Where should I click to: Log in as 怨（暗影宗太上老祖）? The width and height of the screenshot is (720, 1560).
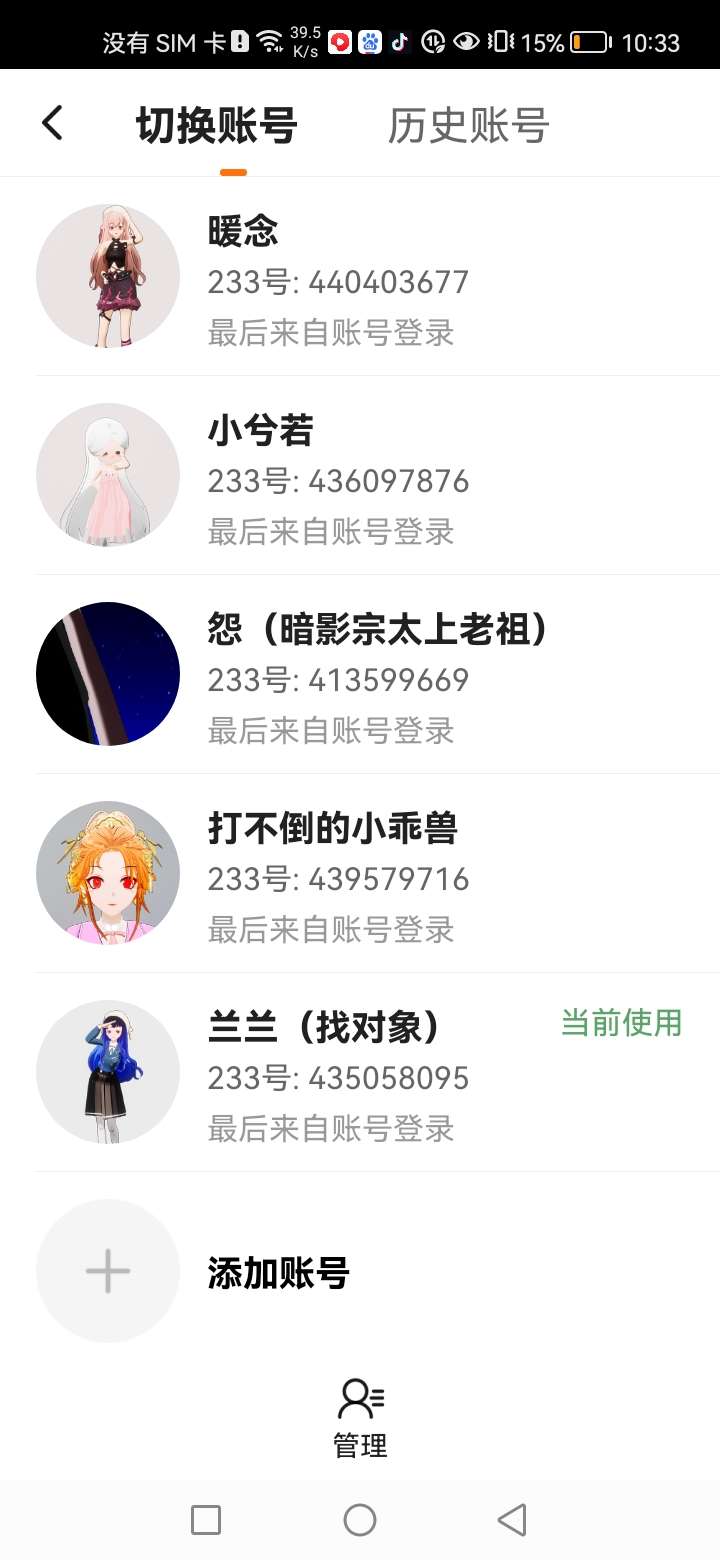[x=360, y=675]
